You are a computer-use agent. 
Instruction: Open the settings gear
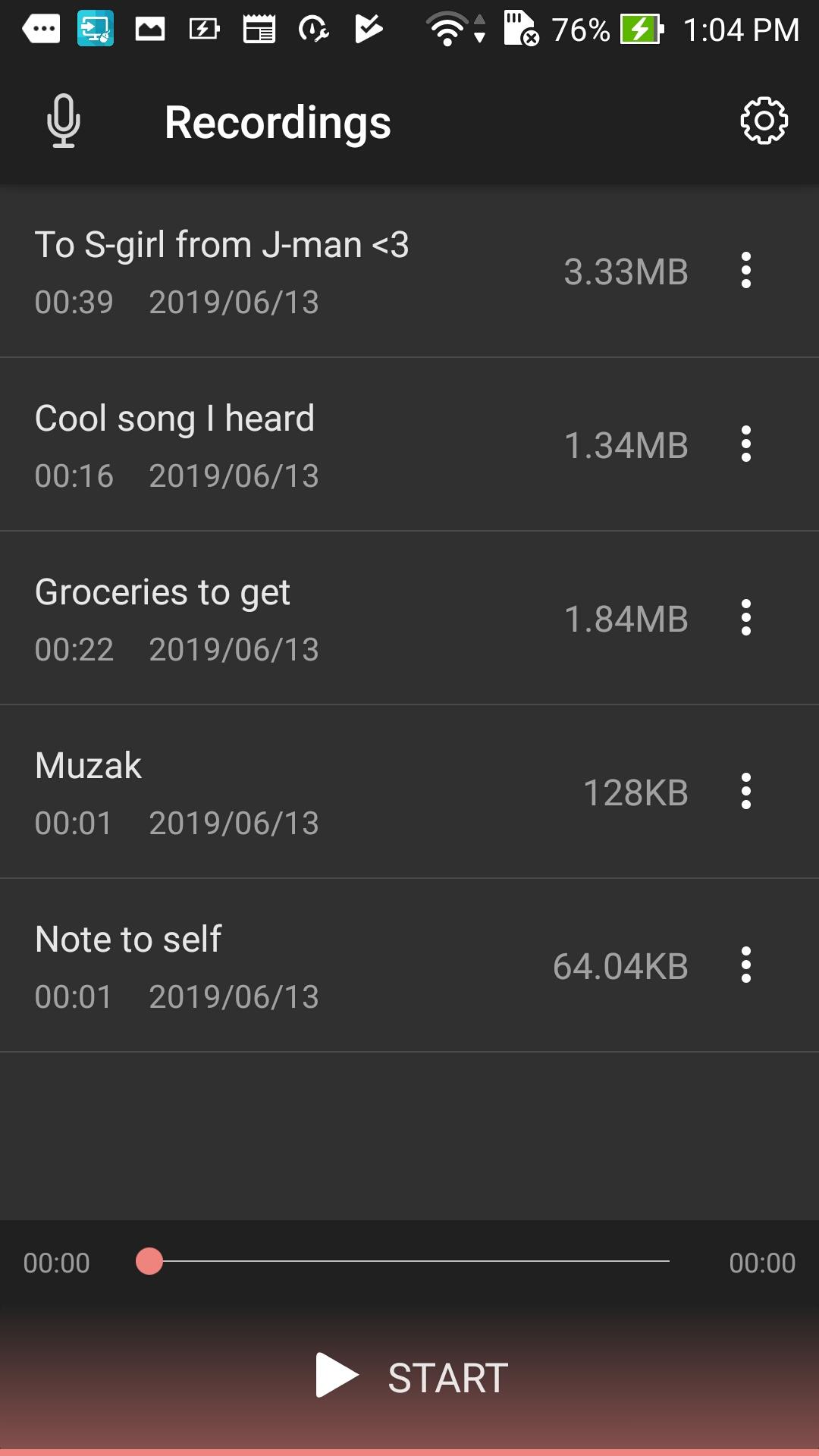764,121
